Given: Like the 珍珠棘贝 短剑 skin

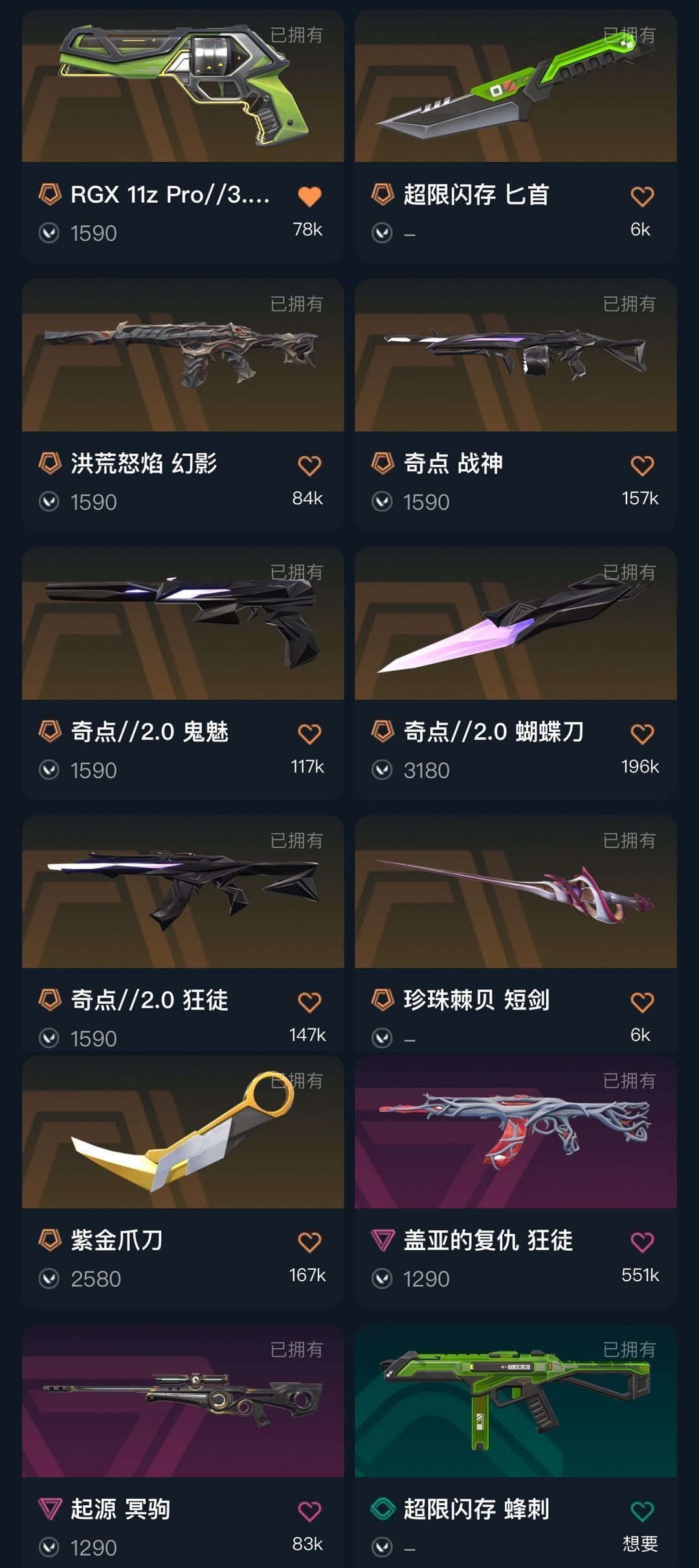Looking at the screenshot, I should pyautogui.click(x=642, y=1002).
